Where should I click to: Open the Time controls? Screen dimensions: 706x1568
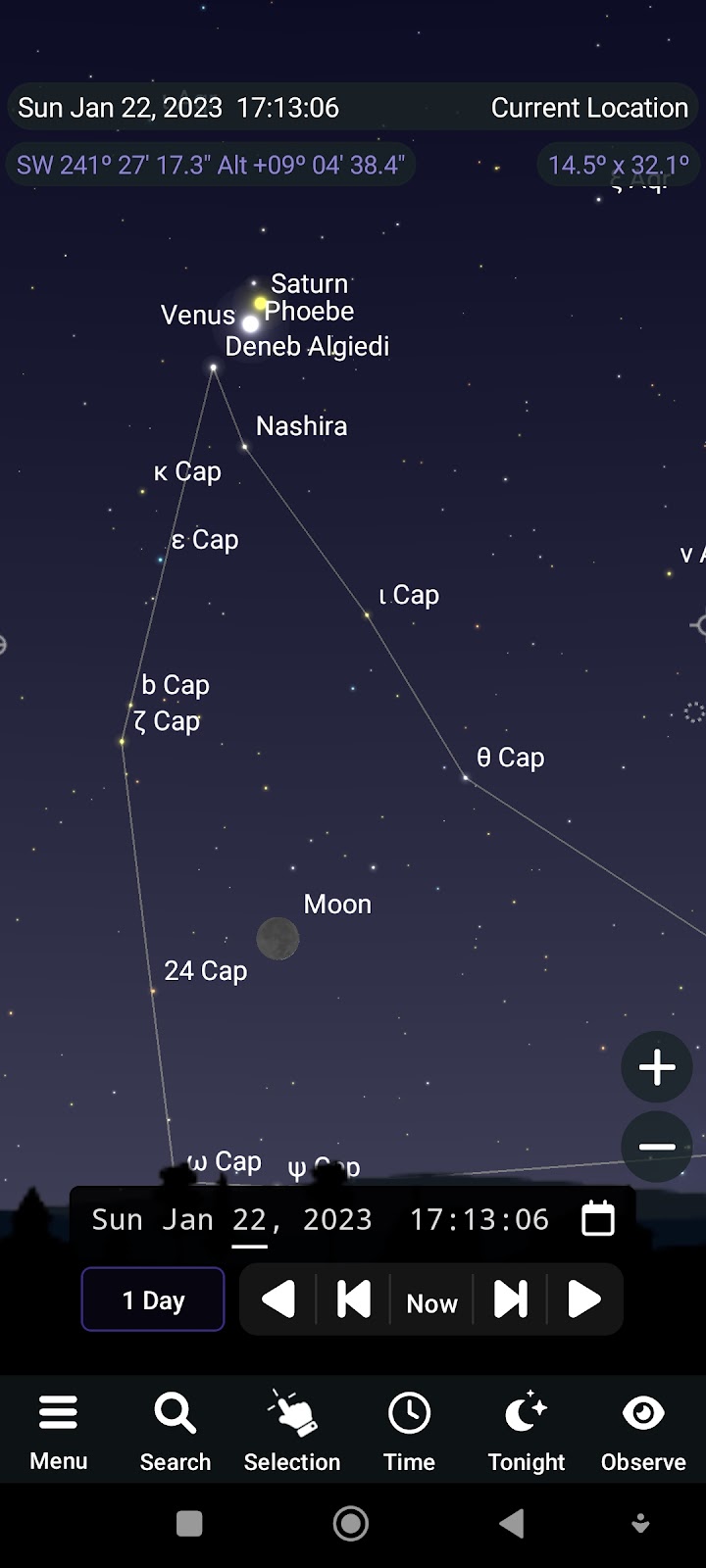(409, 1432)
